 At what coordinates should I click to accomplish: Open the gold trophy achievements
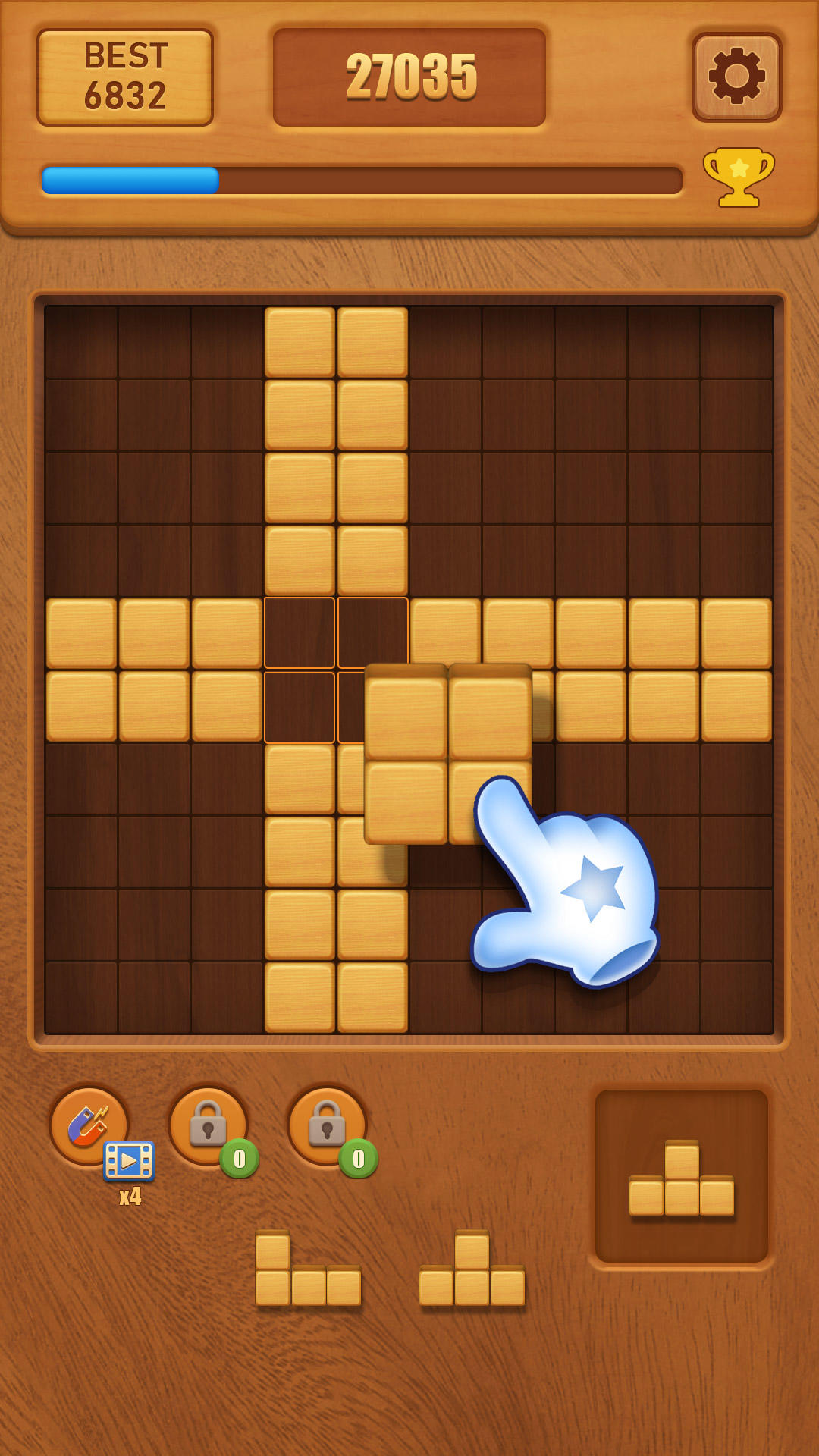[x=738, y=177]
